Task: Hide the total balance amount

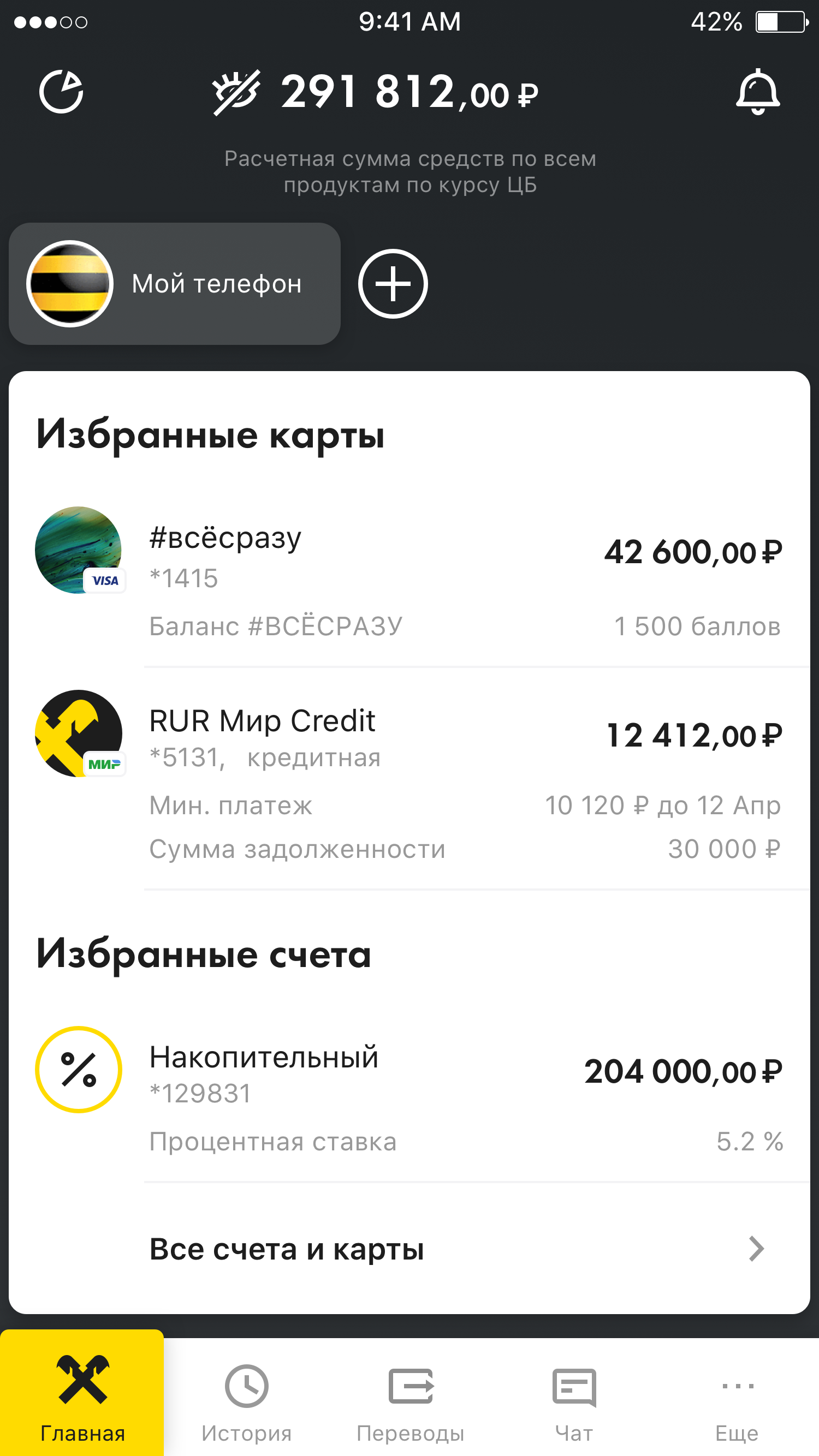Action: coord(236,92)
